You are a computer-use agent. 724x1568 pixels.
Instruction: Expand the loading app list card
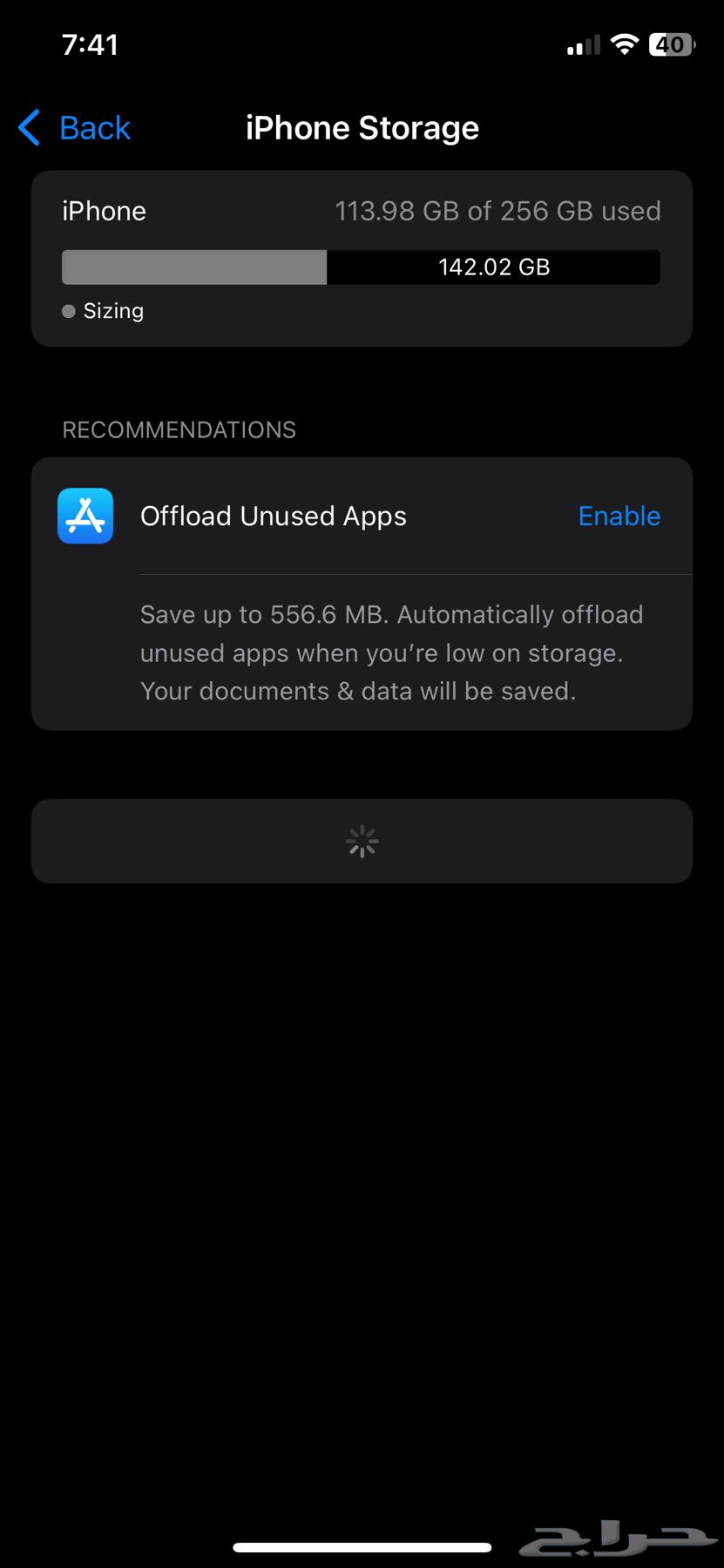(362, 841)
